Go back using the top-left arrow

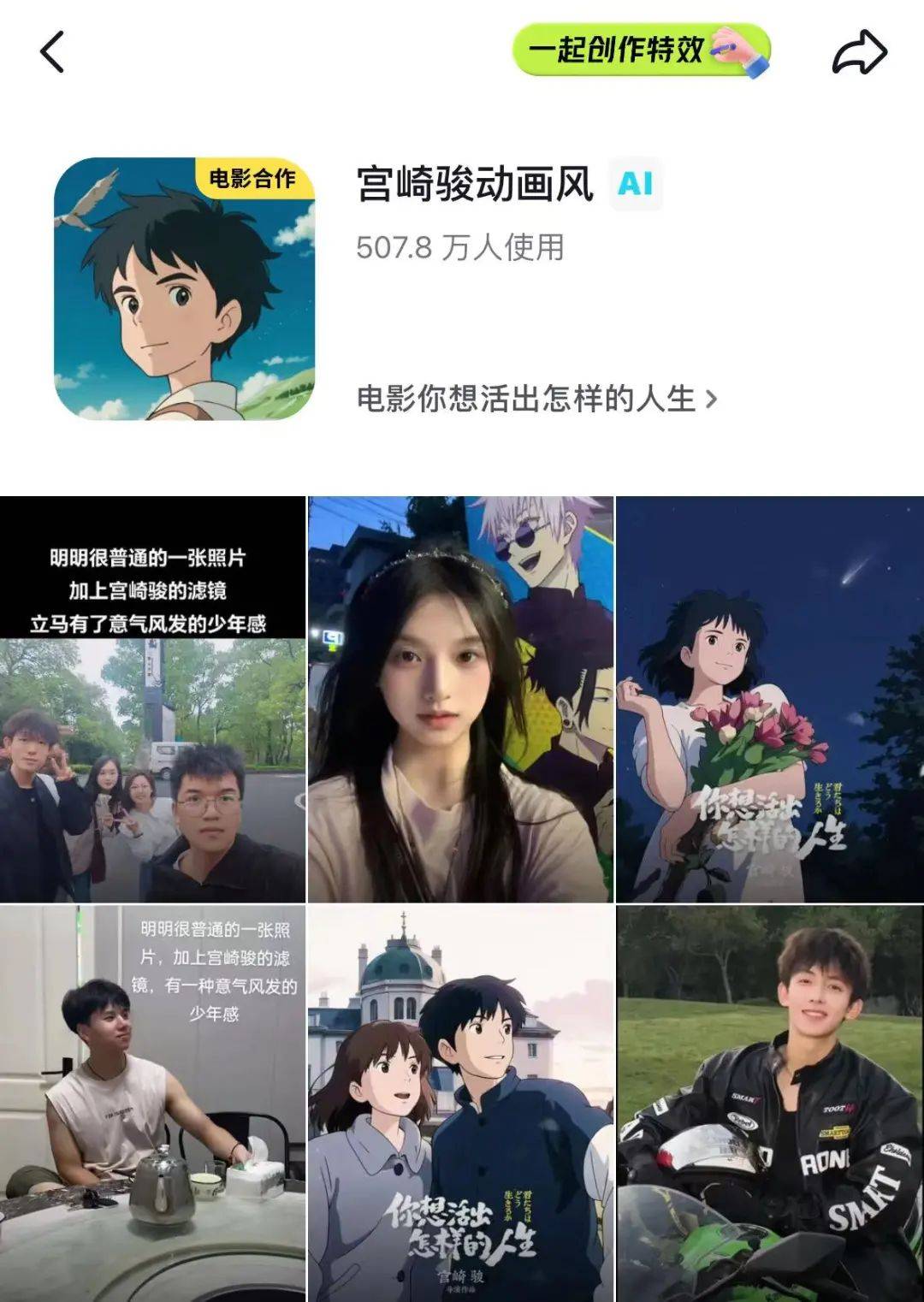(53, 53)
